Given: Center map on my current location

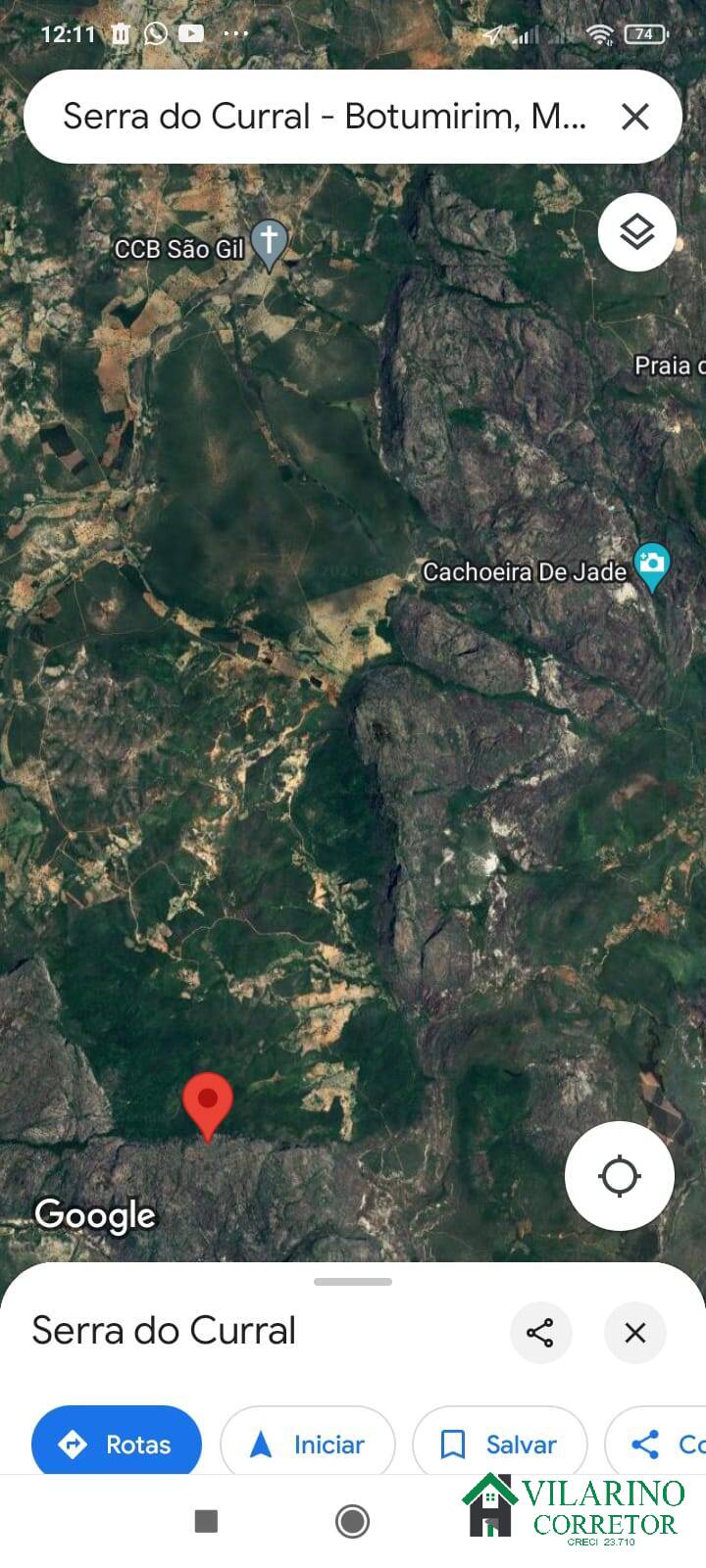Looking at the screenshot, I should tap(620, 1175).
